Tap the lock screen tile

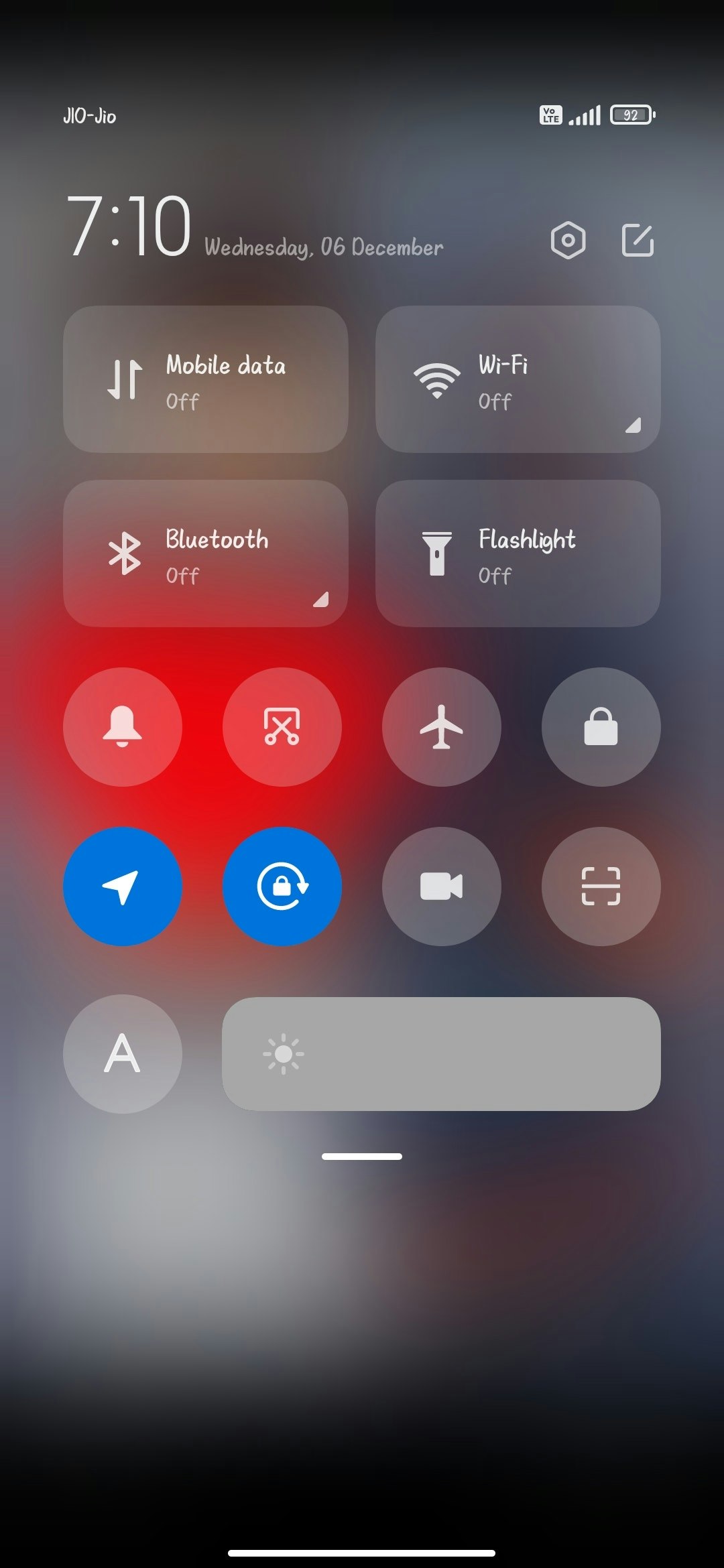601,727
